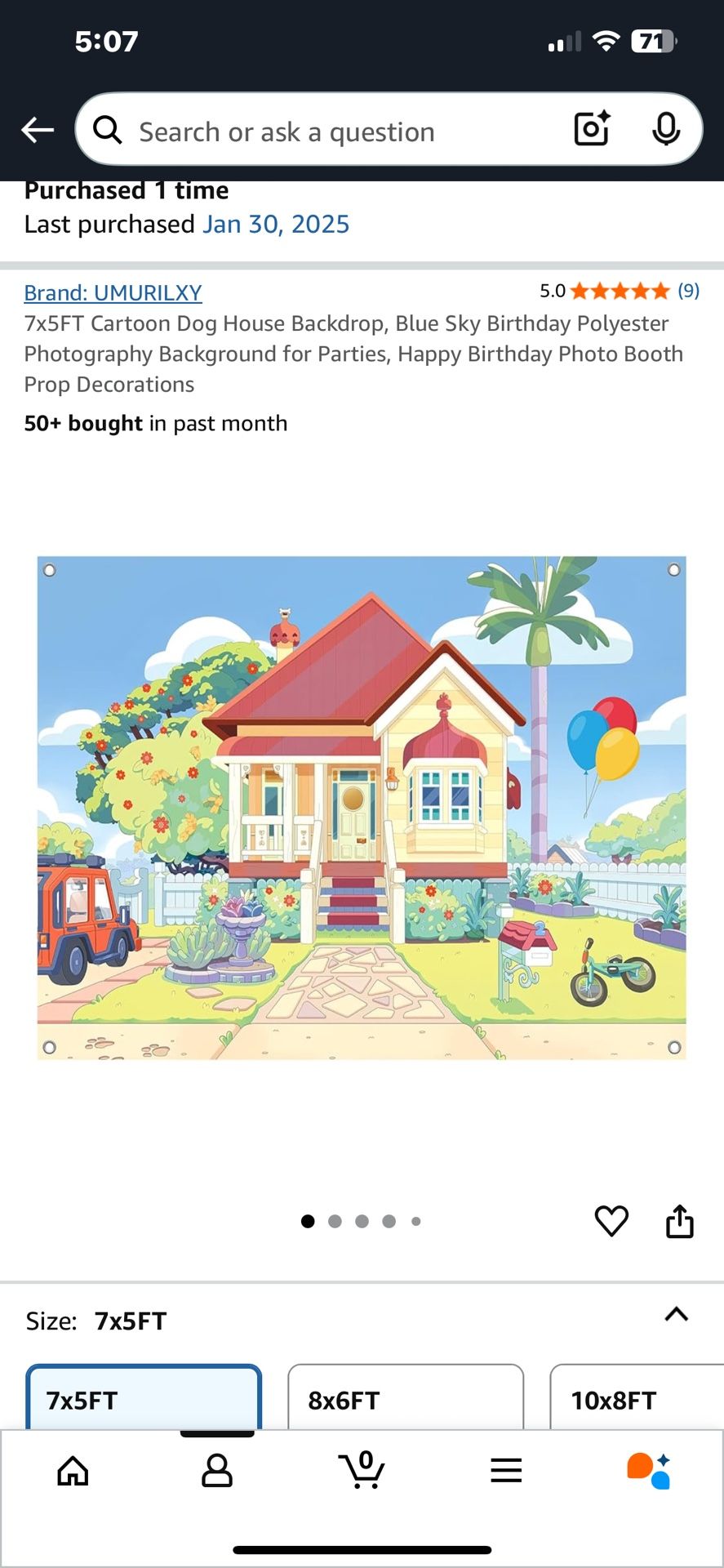The image size is (724, 1568).
Task: Tap the search or ask a question field
Action: coord(326,131)
